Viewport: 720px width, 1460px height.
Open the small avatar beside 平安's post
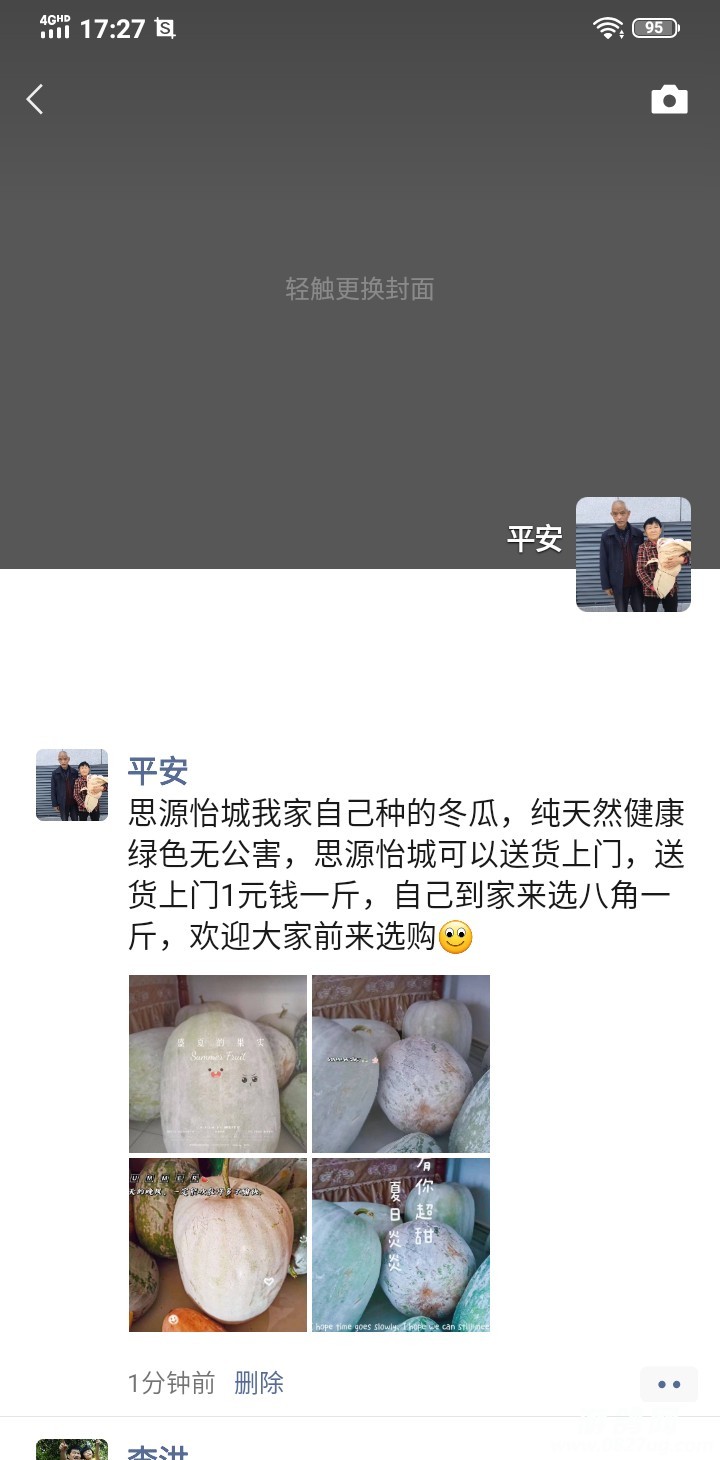pyautogui.click(x=72, y=785)
